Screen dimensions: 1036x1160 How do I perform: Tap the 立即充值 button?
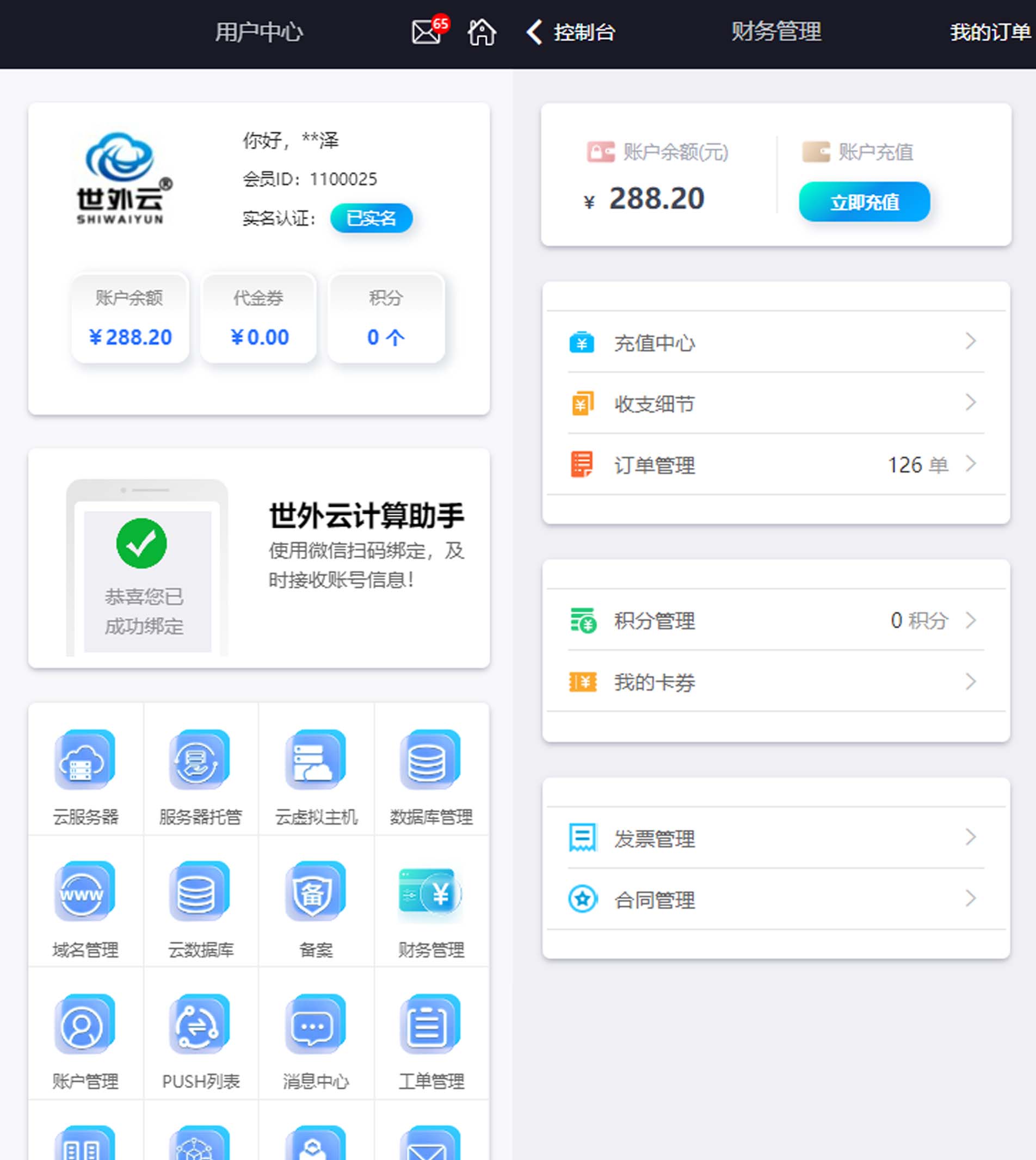coord(864,201)
